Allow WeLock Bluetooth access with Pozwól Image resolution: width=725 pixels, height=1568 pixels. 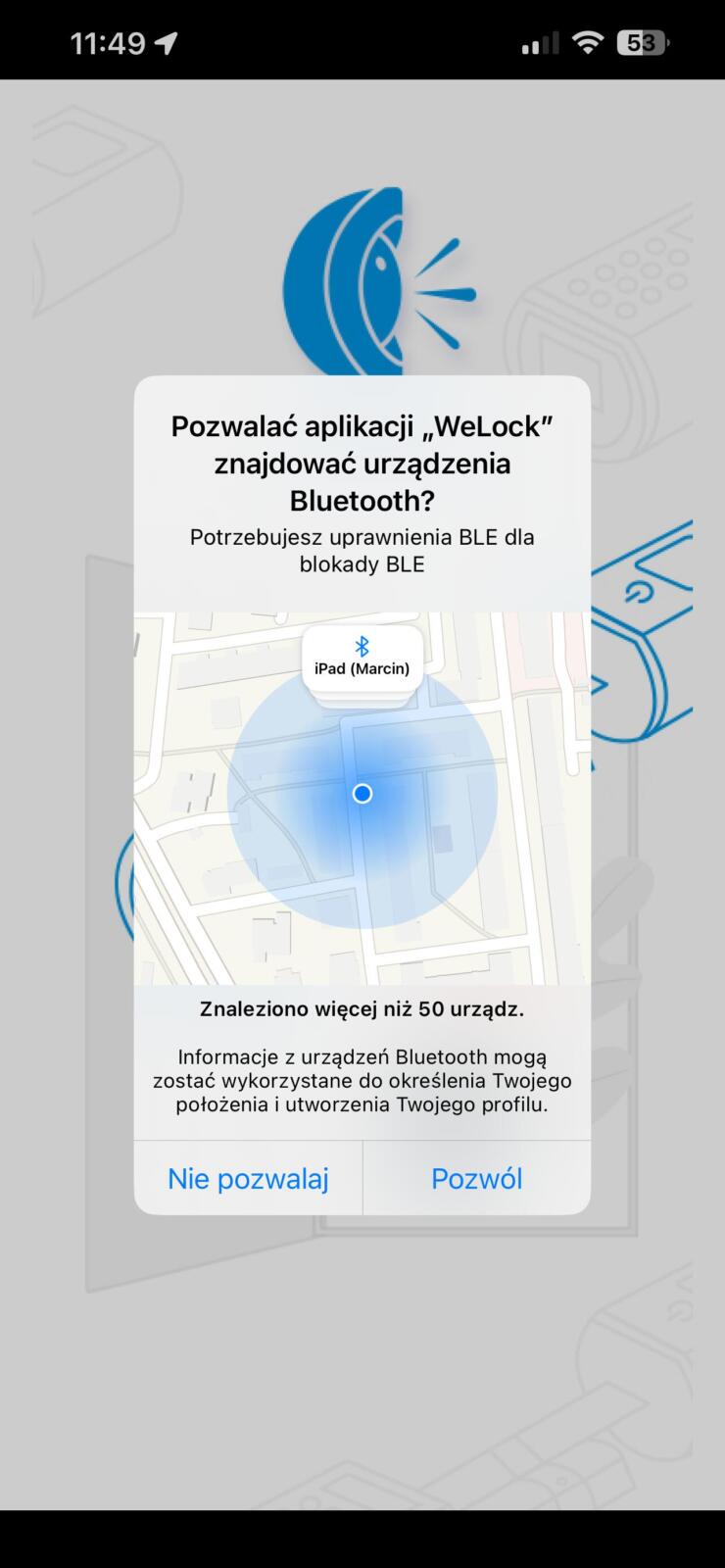477,1178
